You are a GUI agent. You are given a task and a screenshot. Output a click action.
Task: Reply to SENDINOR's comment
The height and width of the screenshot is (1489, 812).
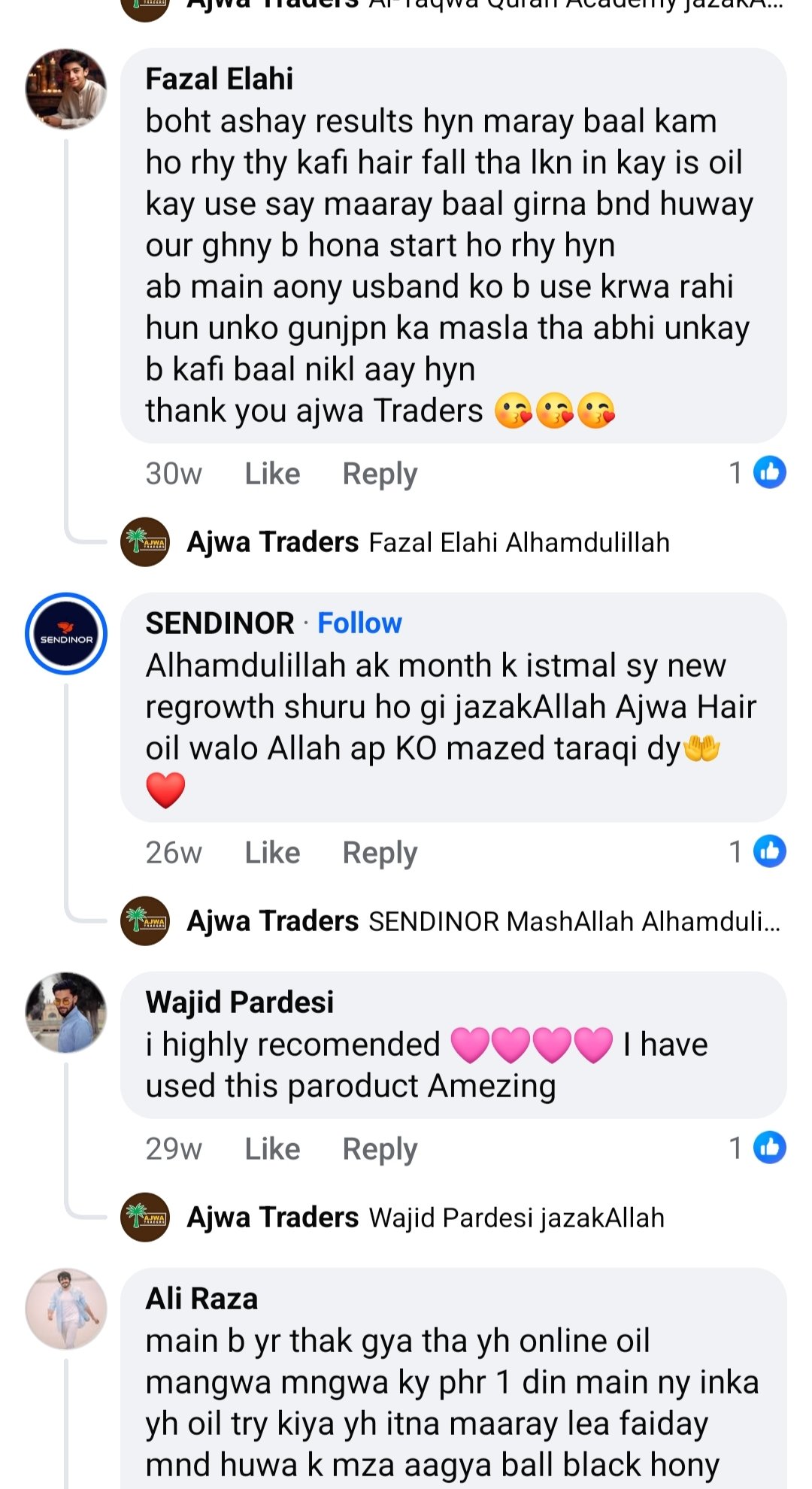[380, 853]
